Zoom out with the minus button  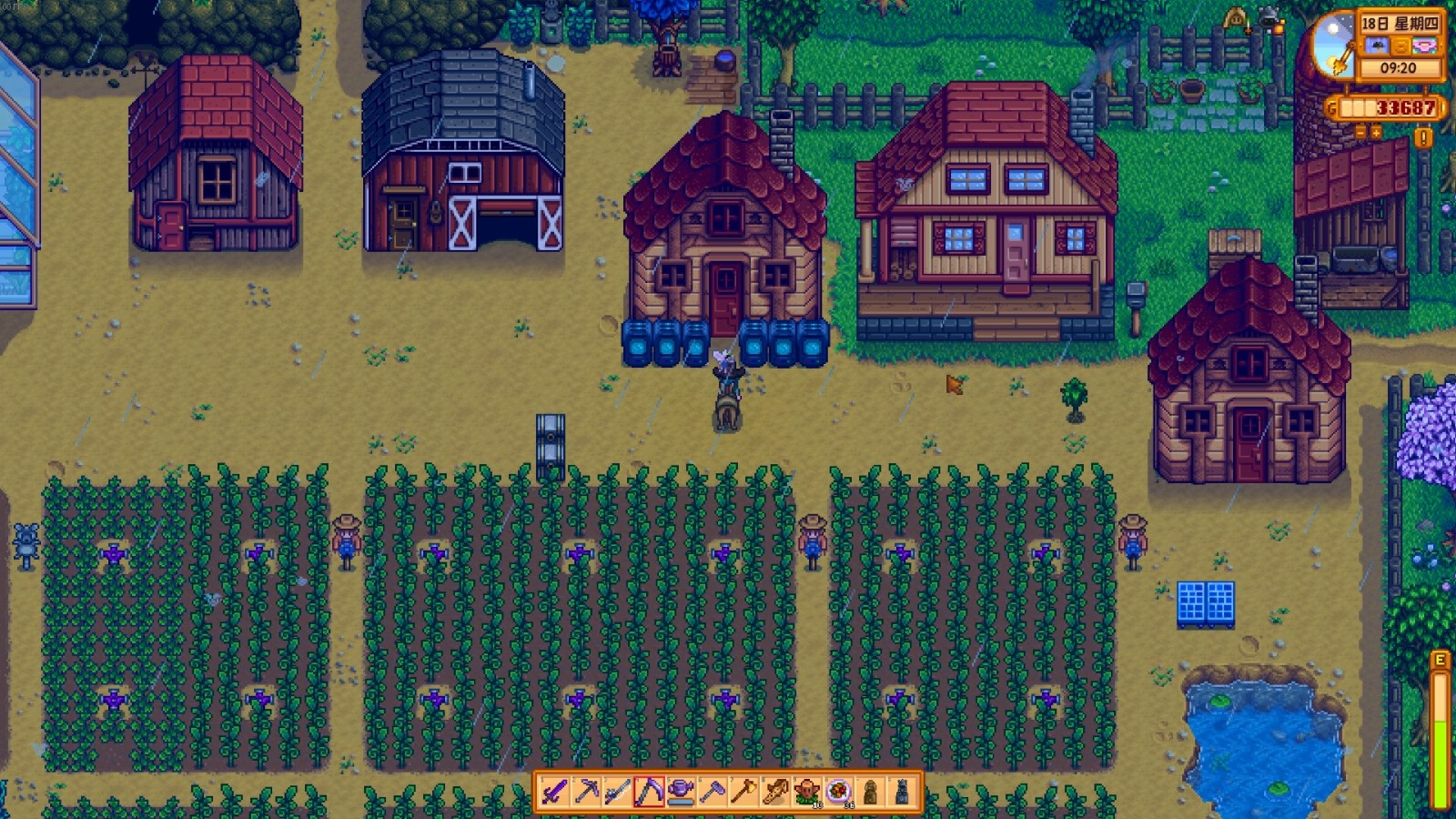point(1360,133)
